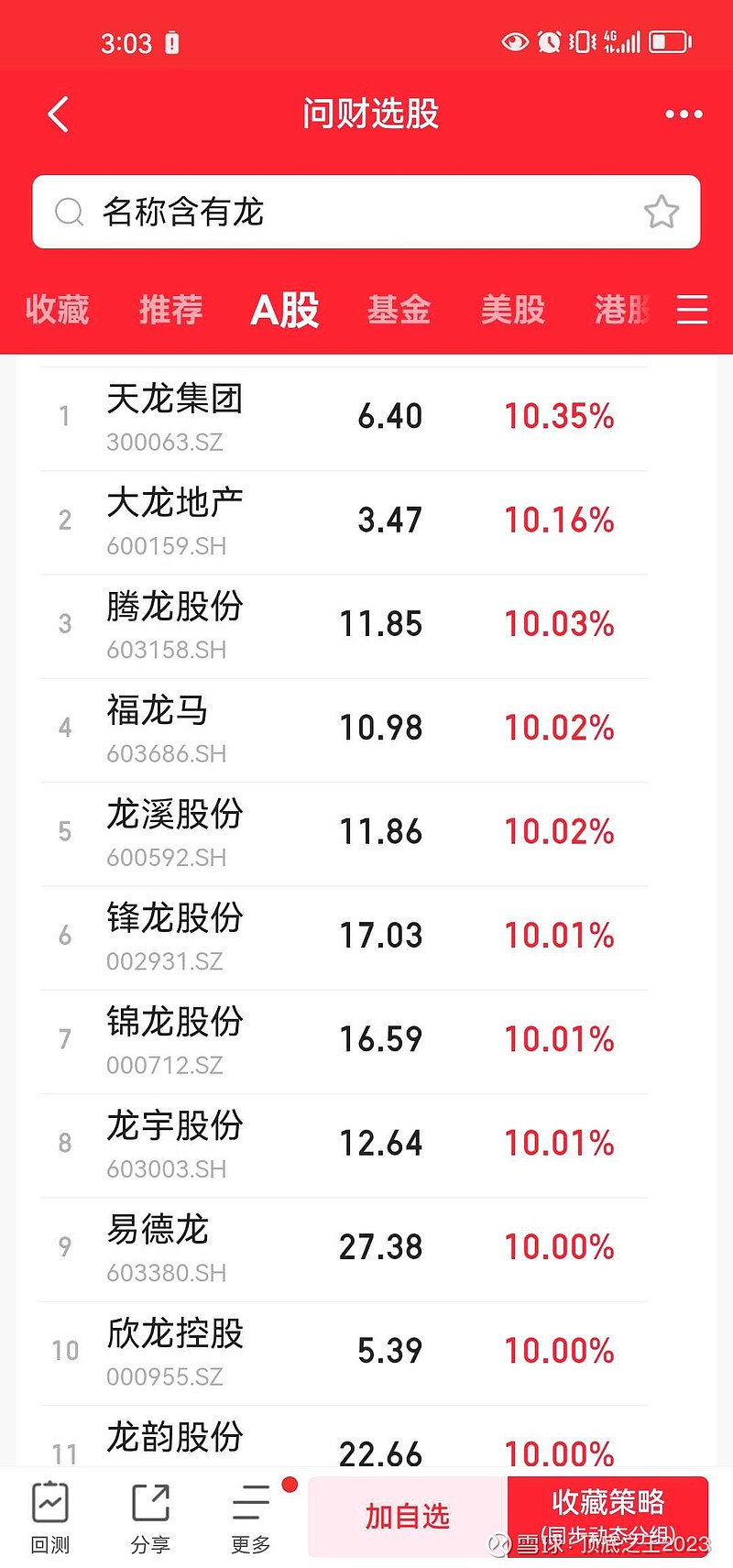
Task: Tap the search box containing 名称含有龙
Action: [366, 212]
